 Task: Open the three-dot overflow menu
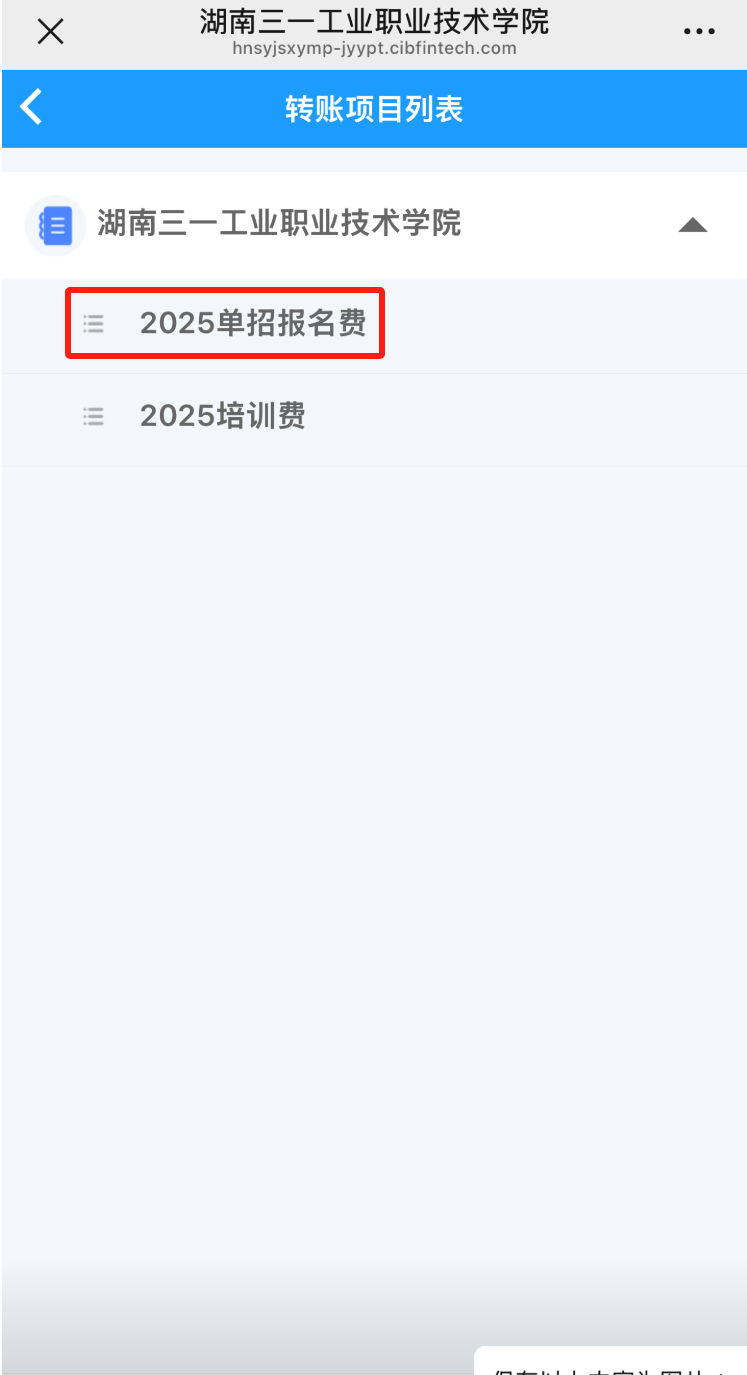tap(699, 32)
